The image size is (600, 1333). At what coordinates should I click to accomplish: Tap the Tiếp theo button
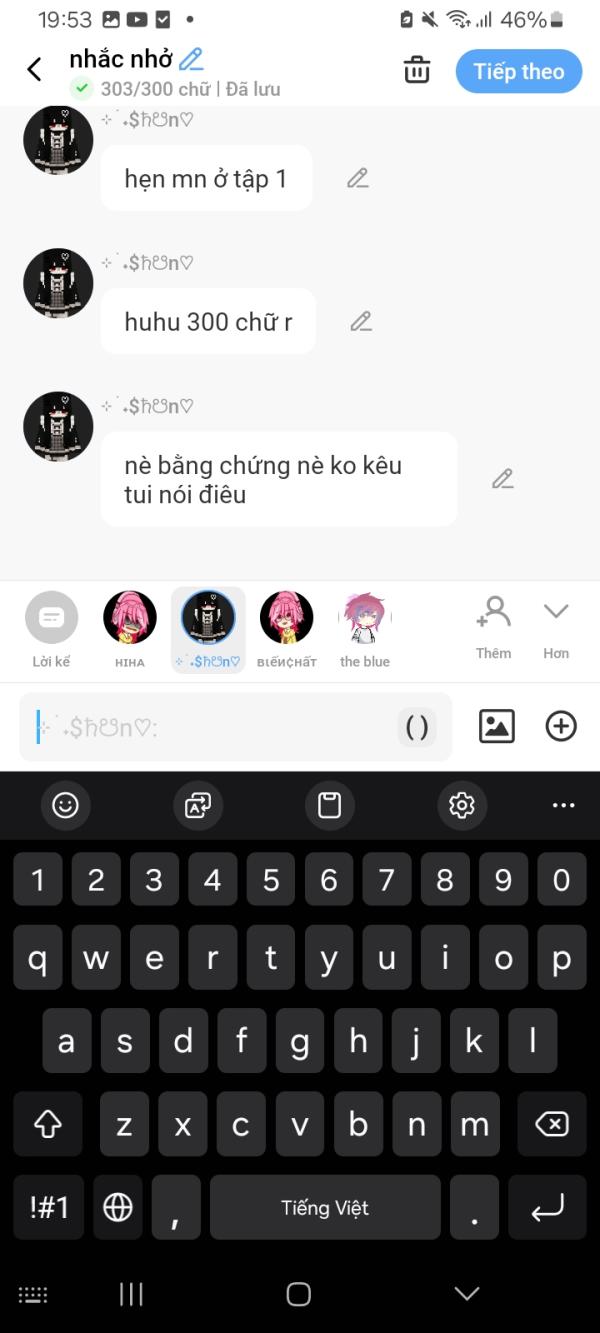[x=518, y=71]
